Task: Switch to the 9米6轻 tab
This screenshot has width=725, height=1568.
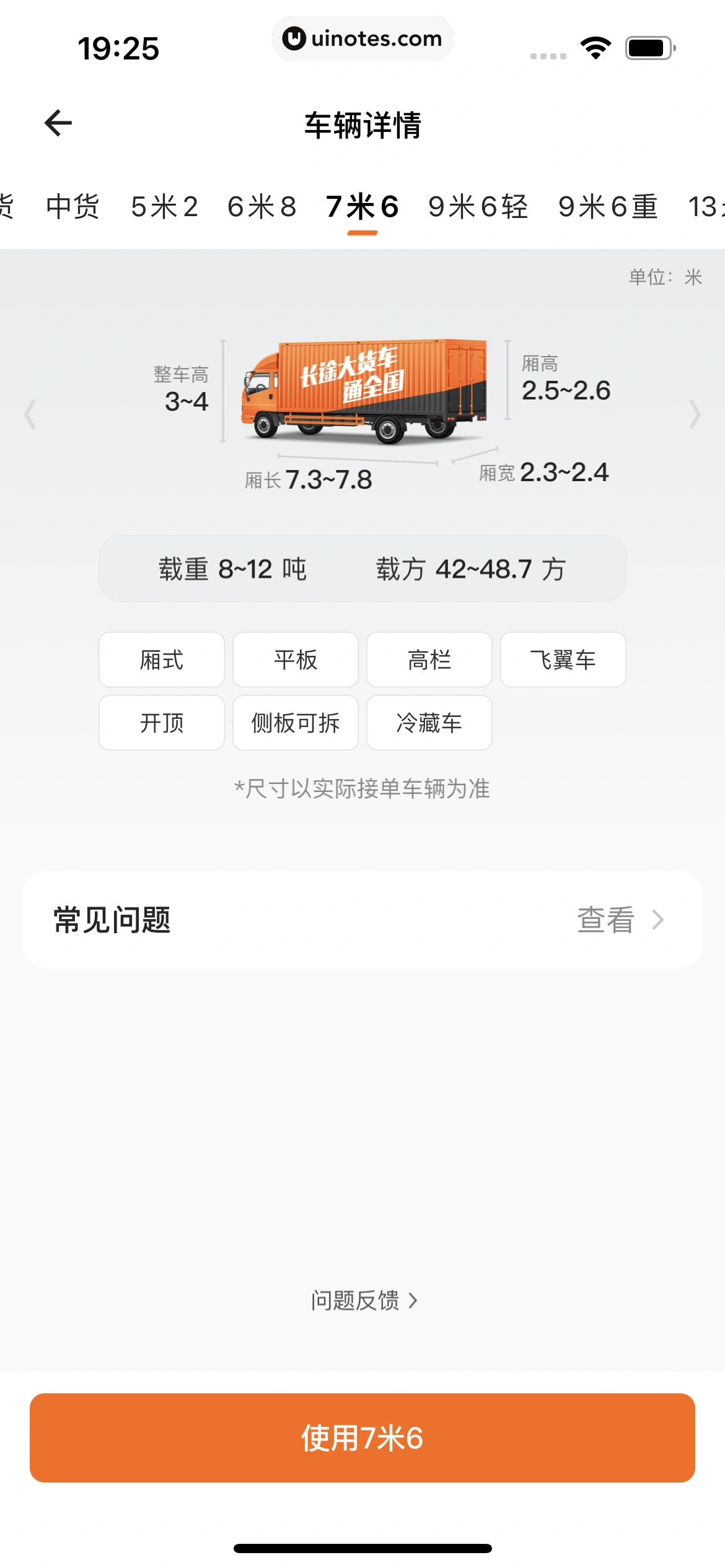Action: (478, 206)
